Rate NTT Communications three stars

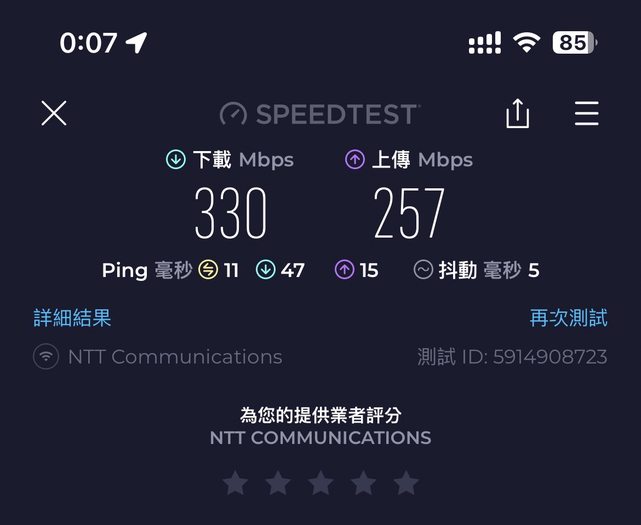pos(321,484)
